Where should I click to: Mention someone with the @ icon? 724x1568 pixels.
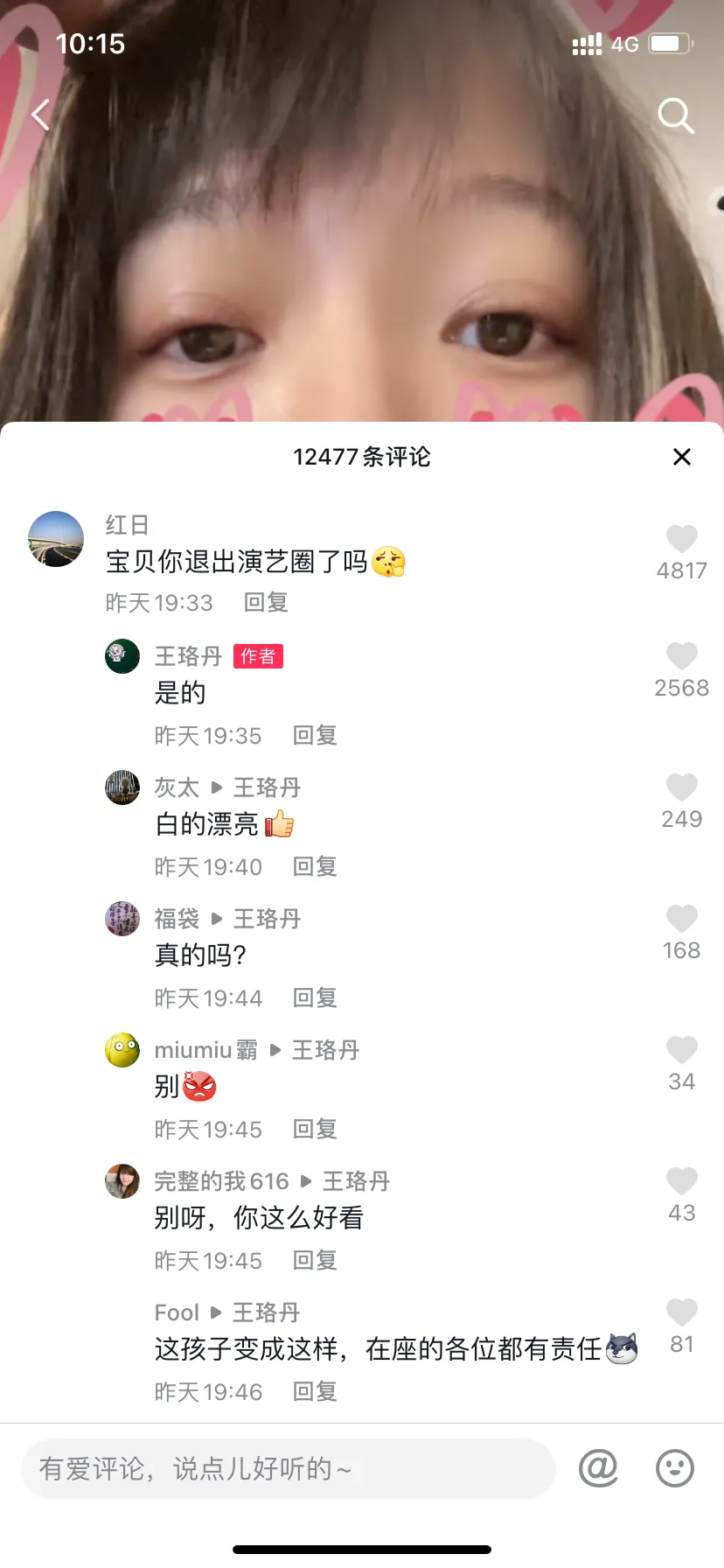pos(598,1468)
